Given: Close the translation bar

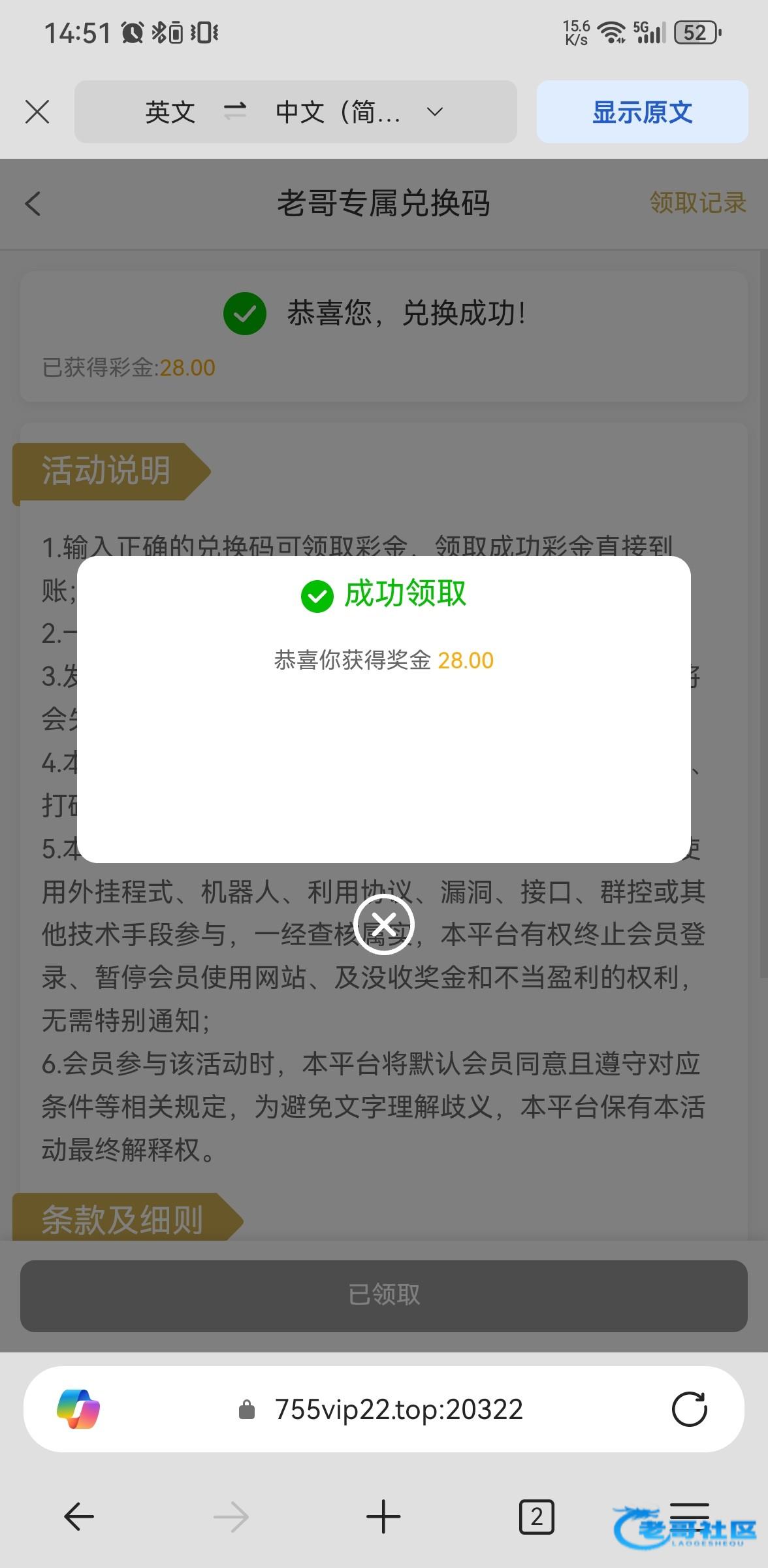Looking at the screenshot, I should click(x=37, y=112).
